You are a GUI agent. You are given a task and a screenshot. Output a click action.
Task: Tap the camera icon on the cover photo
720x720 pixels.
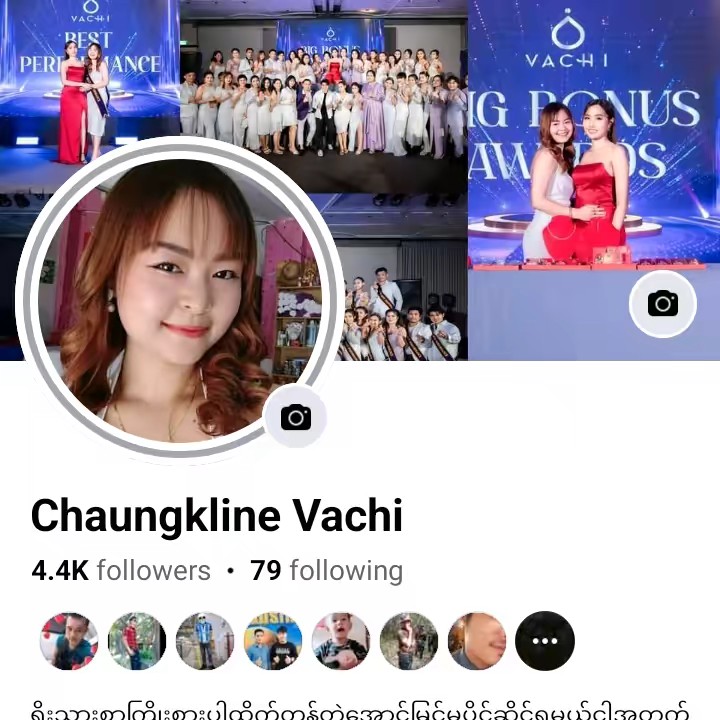(662, 304)
